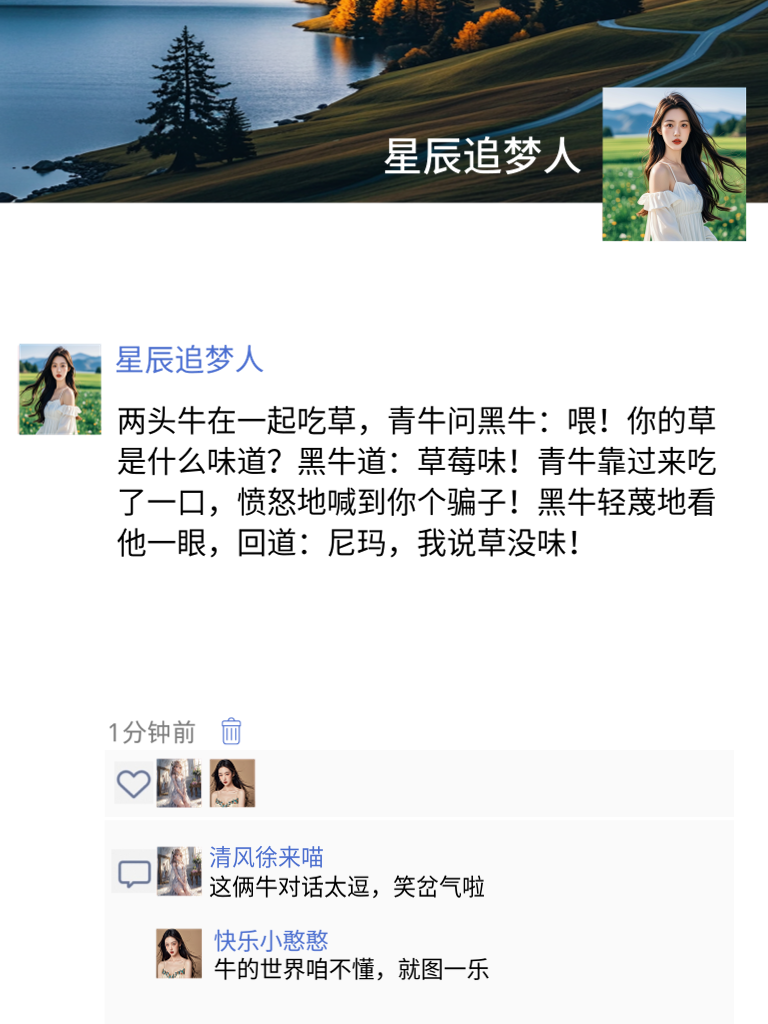768x1024 pixels.
Task: Open 星辰追梦人's profile from the post name
Action: pos(190,360)
